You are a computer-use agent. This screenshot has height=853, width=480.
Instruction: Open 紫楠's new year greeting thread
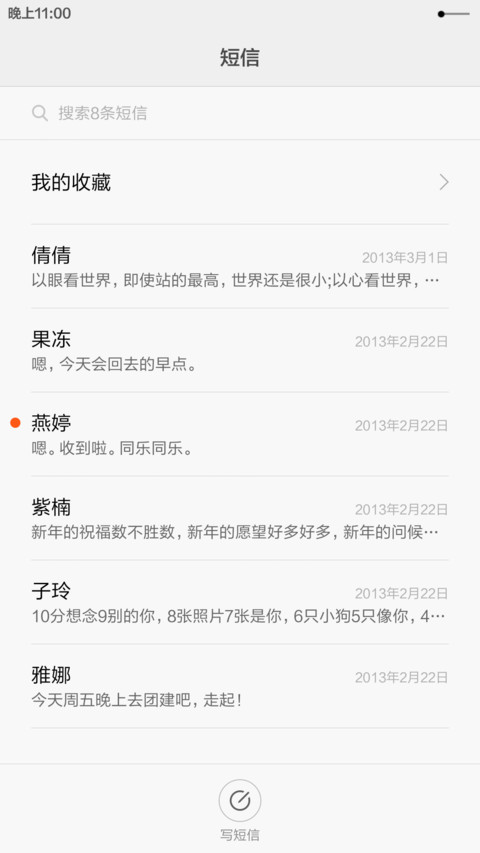[240, 518]
